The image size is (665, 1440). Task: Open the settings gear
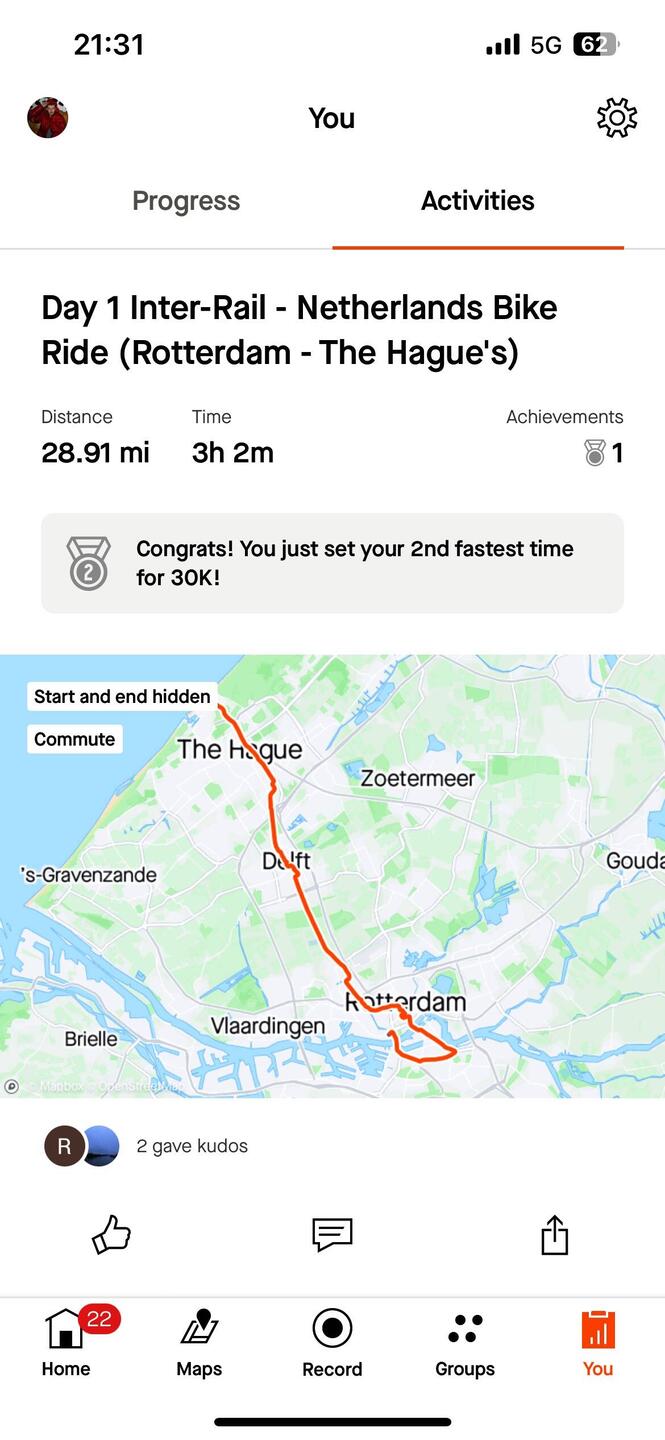pos(616,118)
